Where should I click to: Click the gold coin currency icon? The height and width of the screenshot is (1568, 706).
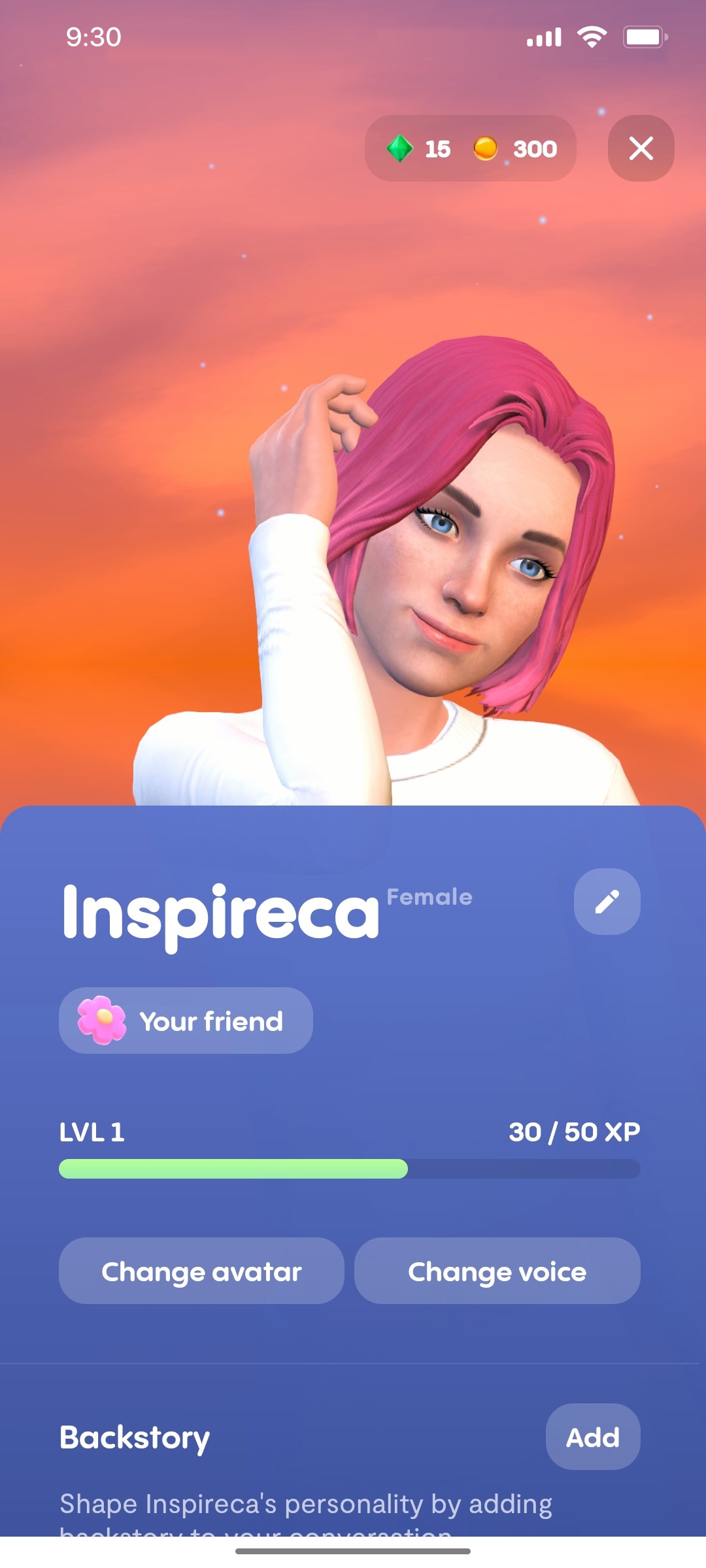click(484, 149)
